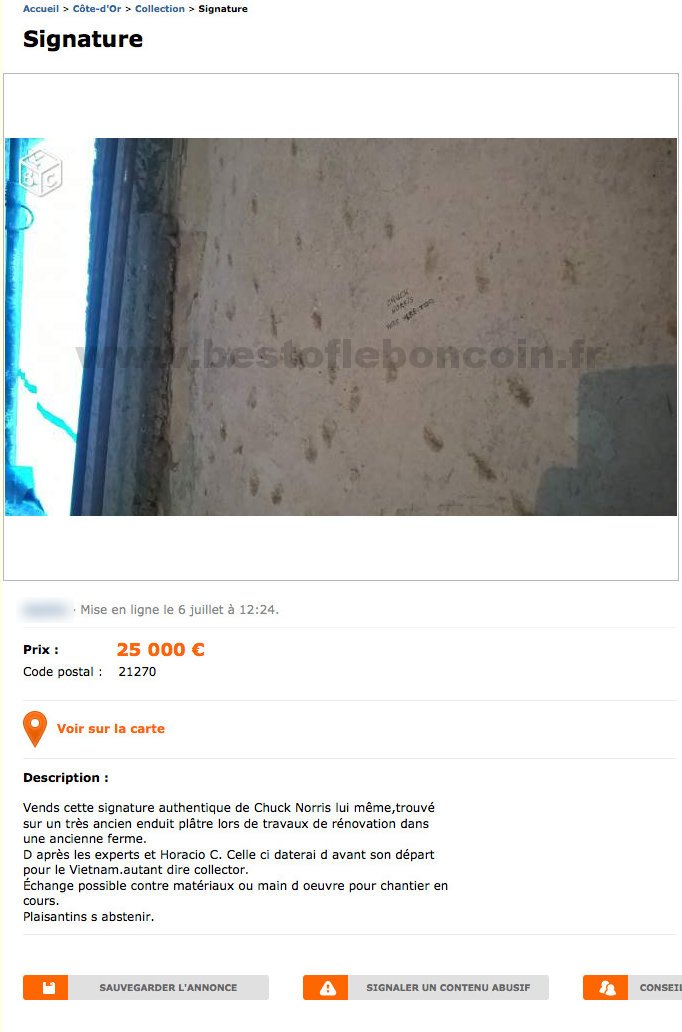
Task: Tap the Conseil button
Action: 634,988
